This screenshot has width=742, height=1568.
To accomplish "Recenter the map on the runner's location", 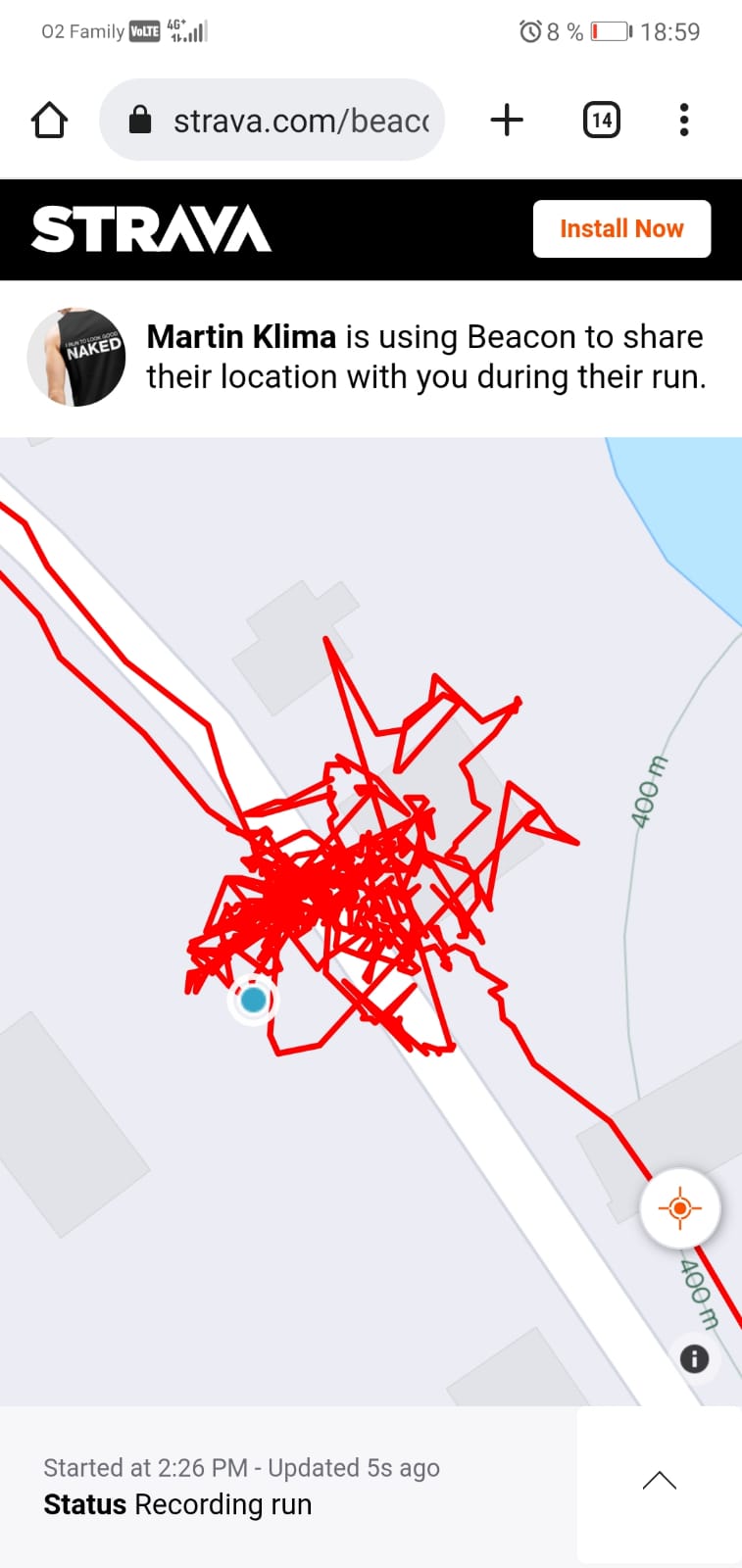I will (x=679, y=1208).
